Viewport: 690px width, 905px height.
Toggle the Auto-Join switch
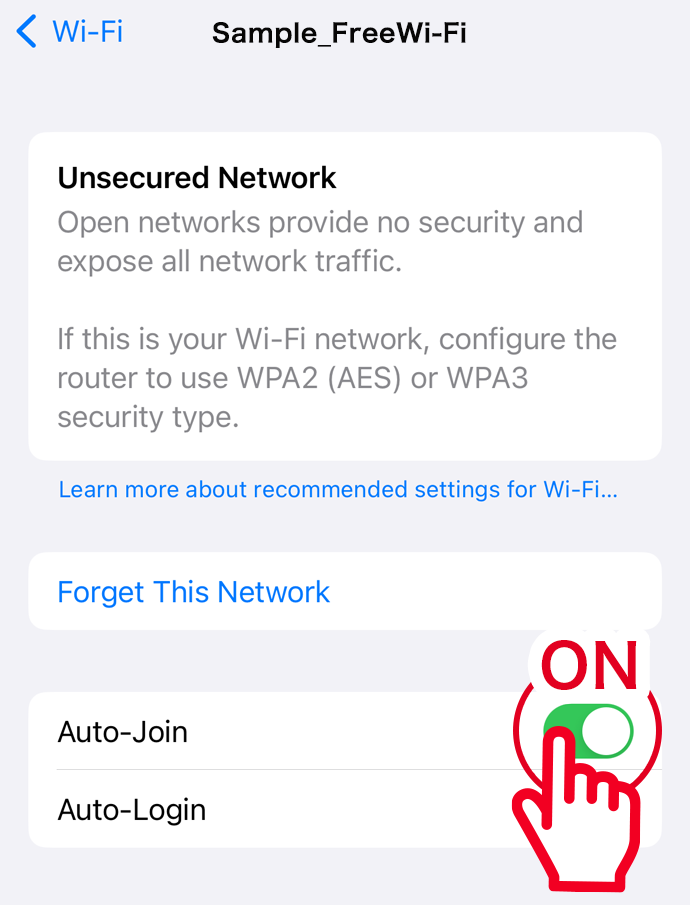click(588, 731)
